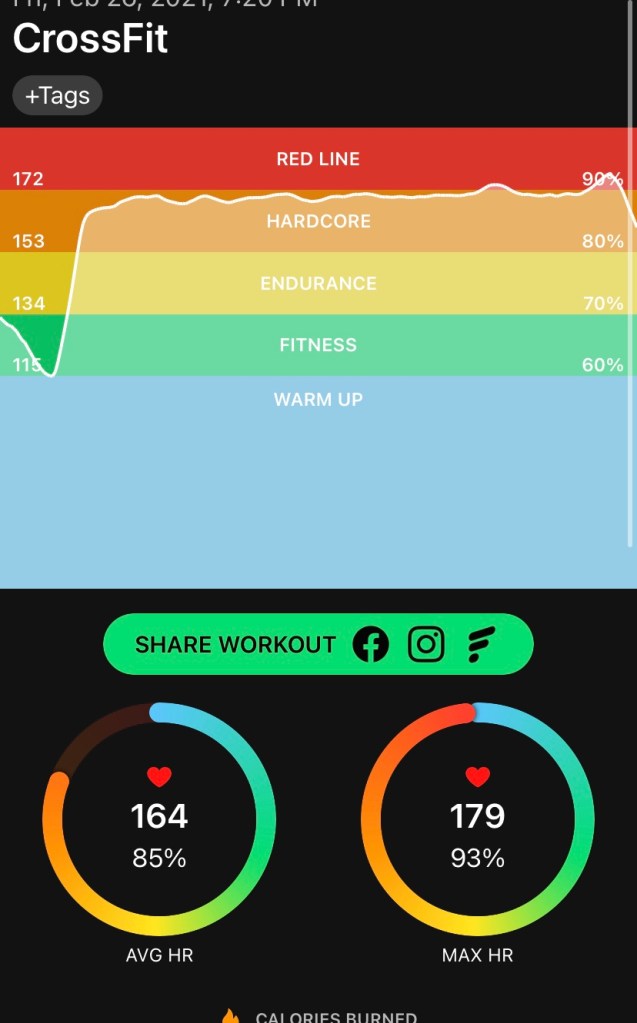Image resolution: width=637 pixels, height=1023 pixels.
Task: Add tags to the CrossFit workout
Action: pyautogui.click(x=57, y=96)
